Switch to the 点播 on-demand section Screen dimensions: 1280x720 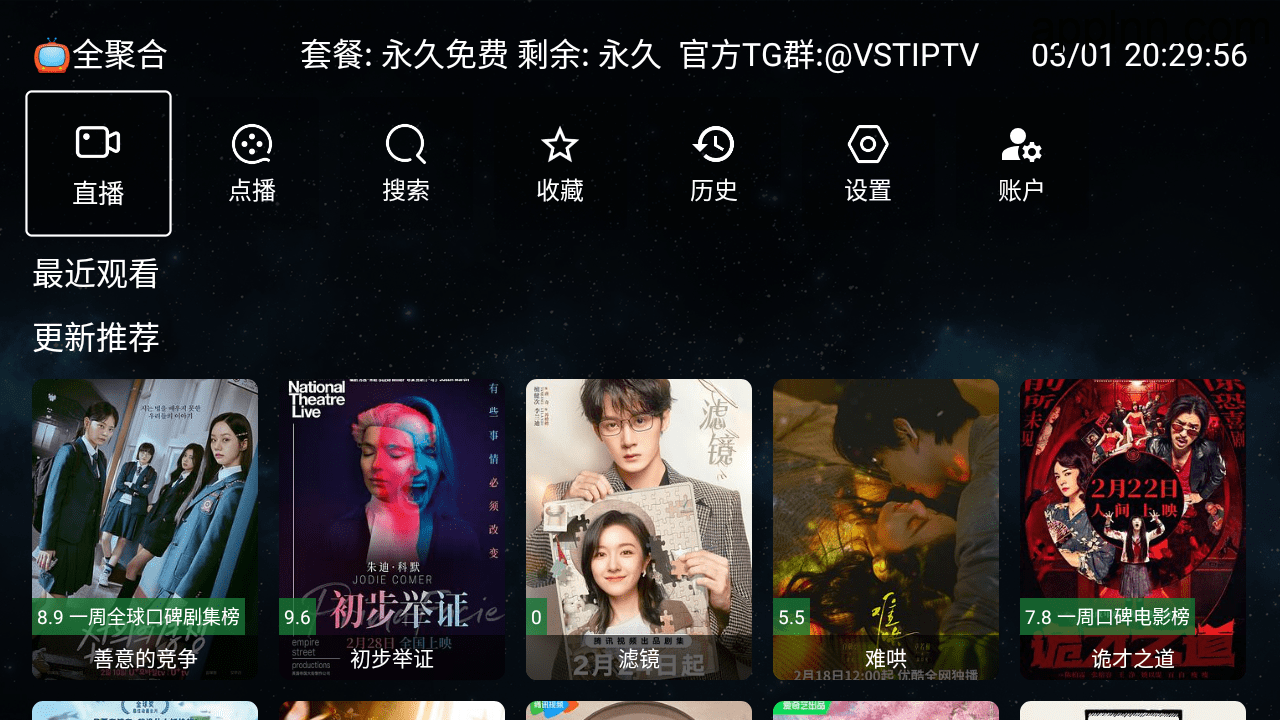252,164
